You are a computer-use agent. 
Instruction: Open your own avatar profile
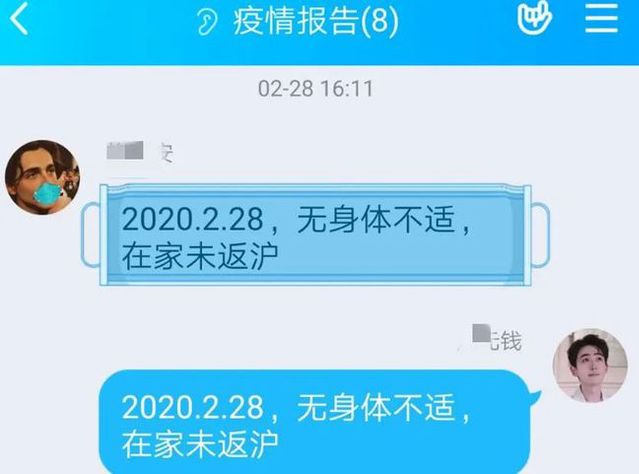(590, 366)
